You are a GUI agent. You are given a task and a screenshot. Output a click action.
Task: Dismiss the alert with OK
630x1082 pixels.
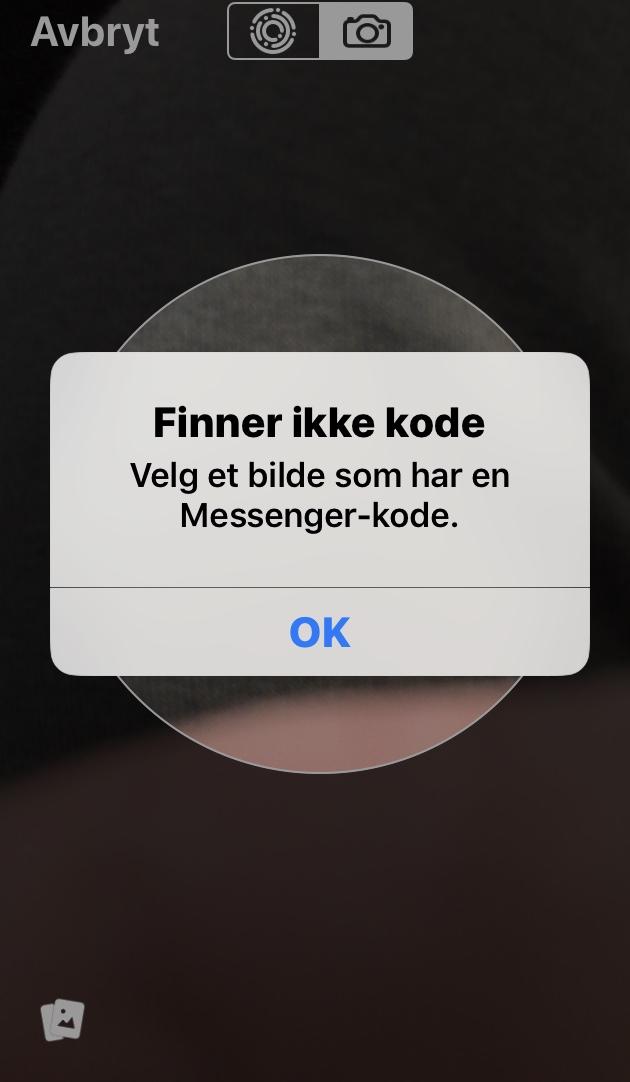(319, 631)
